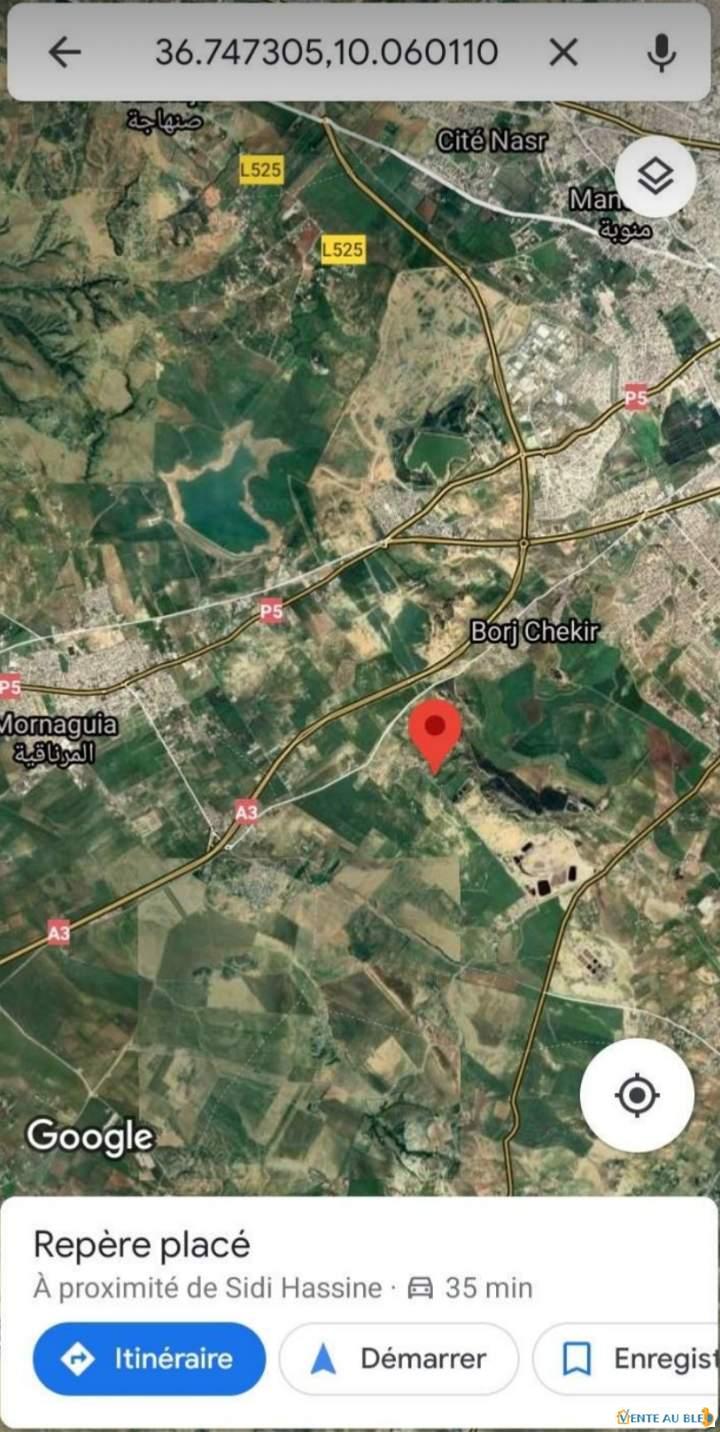Center the map on my location

637,1095
